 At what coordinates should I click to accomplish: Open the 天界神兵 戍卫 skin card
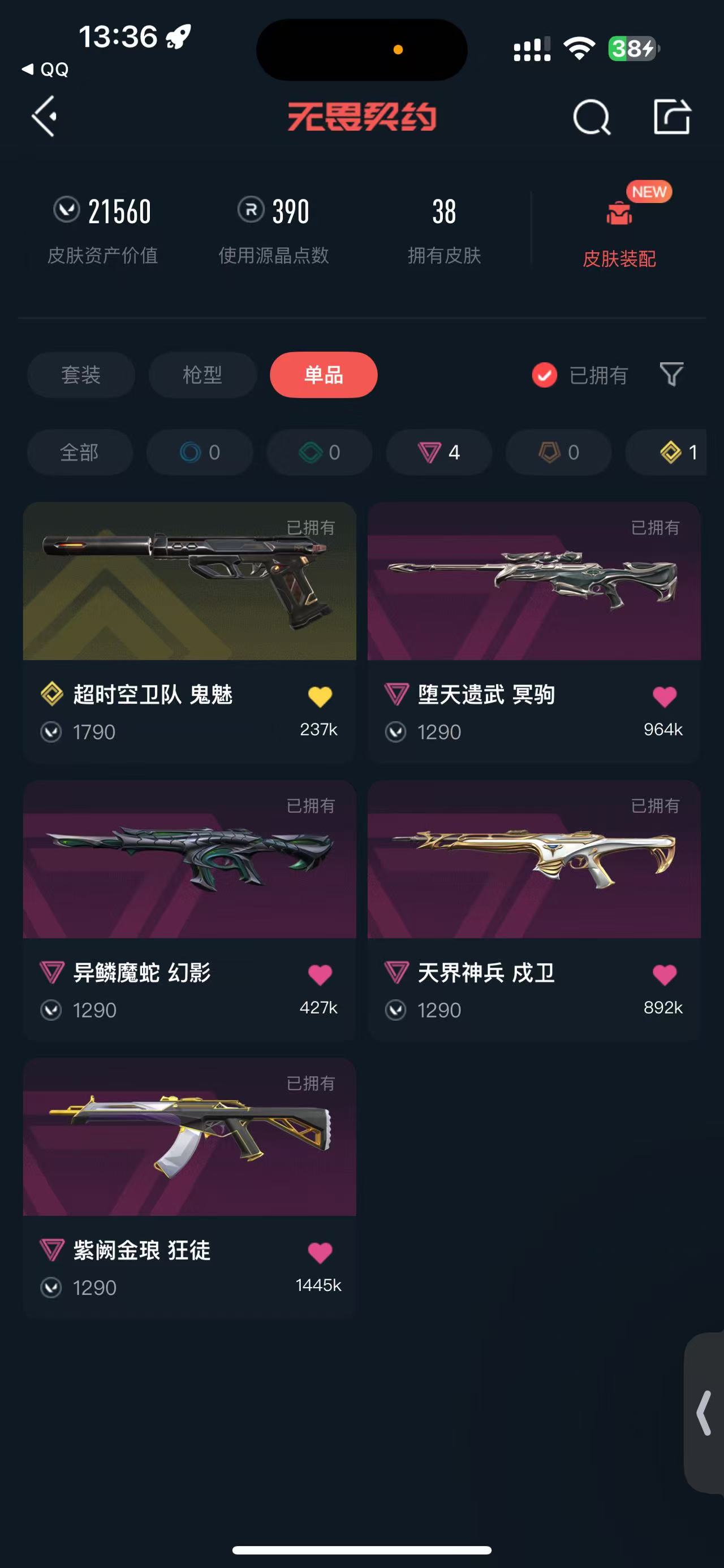[534, 860]
